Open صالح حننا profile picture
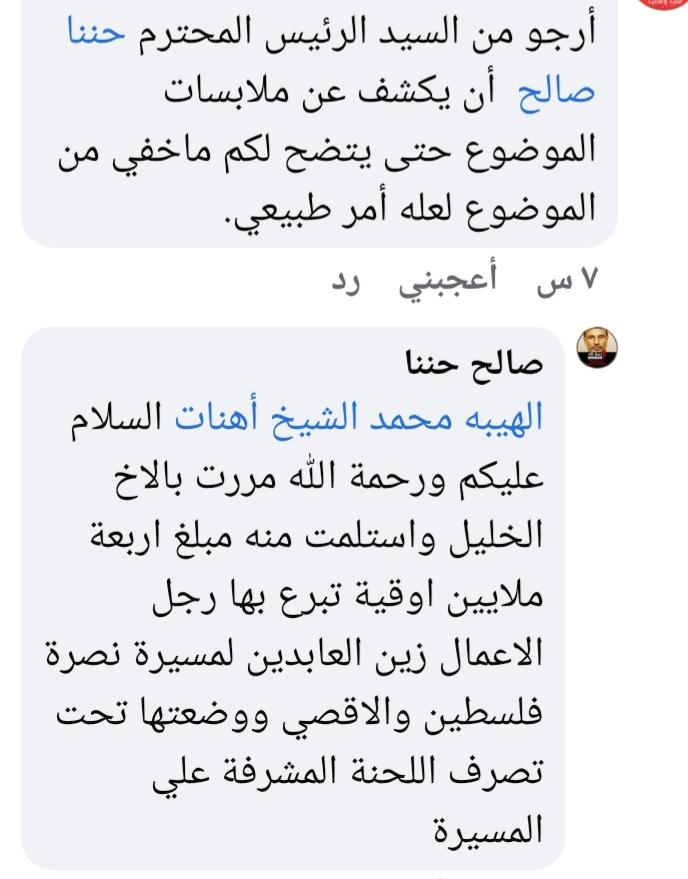Image resolution: width=688 pixels, height=879 pixels. pos(599,349)
